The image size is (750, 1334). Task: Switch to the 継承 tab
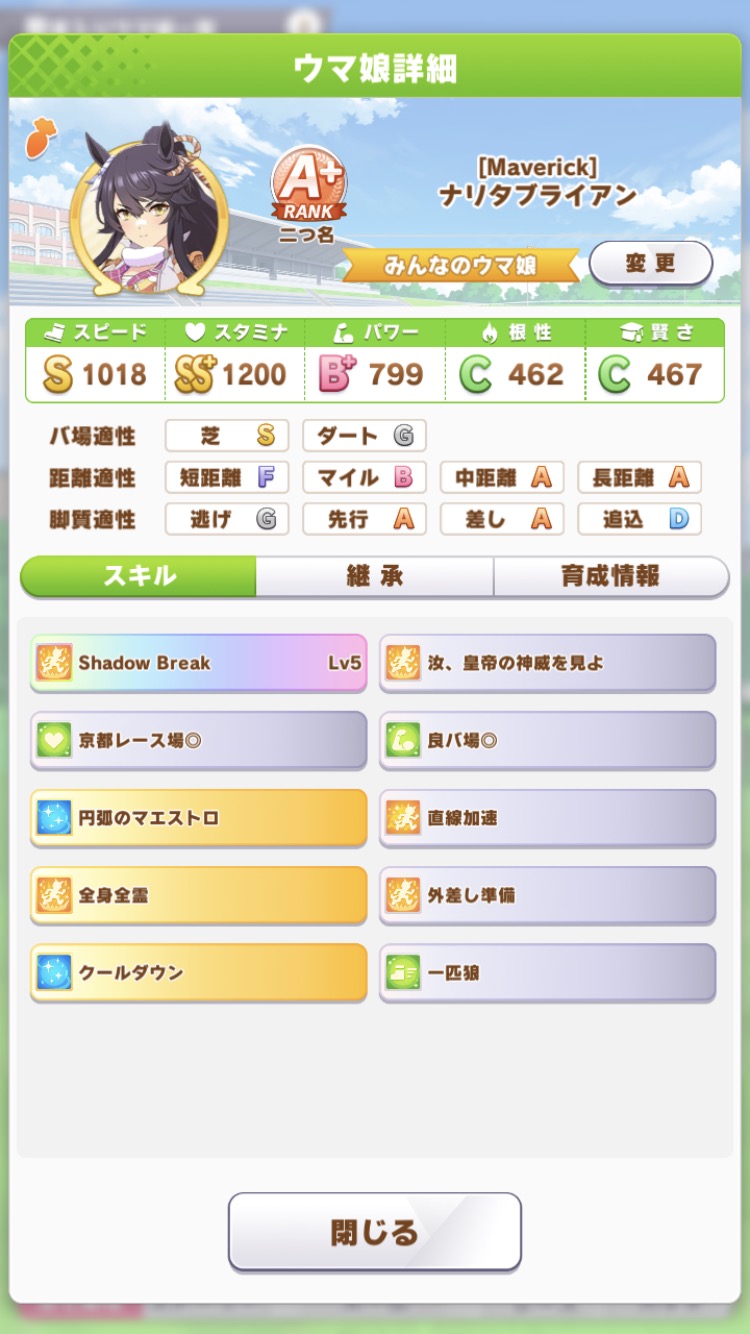tap(374, 577)
